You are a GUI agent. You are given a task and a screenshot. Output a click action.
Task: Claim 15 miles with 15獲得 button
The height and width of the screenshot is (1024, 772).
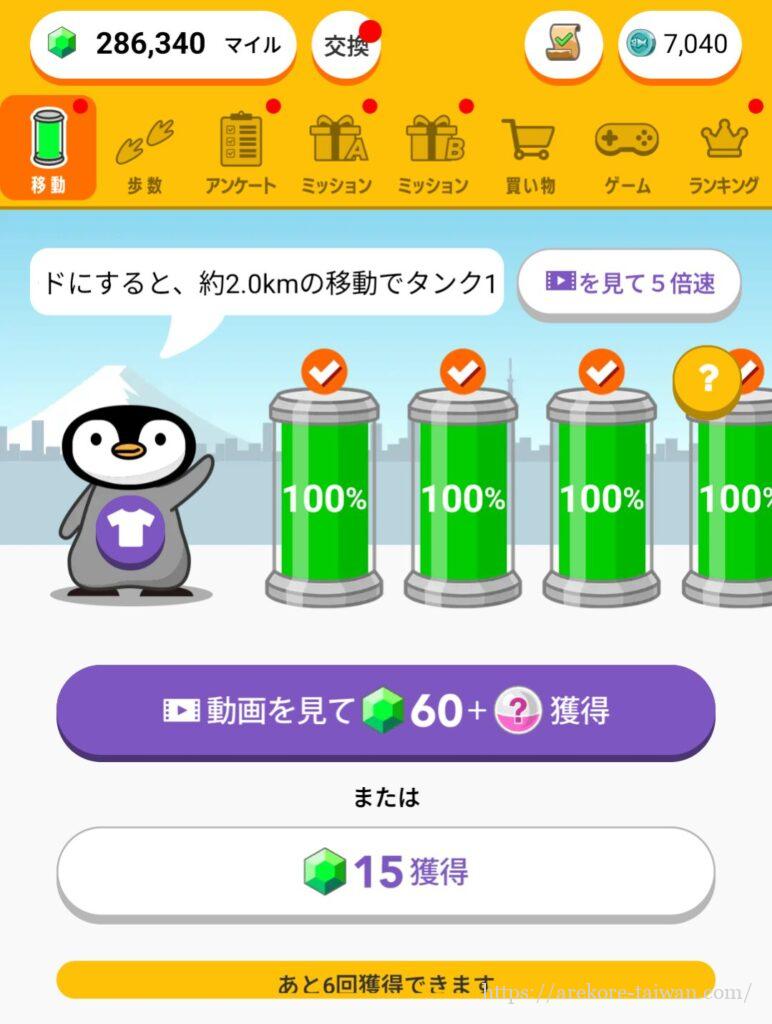[386, 872]
